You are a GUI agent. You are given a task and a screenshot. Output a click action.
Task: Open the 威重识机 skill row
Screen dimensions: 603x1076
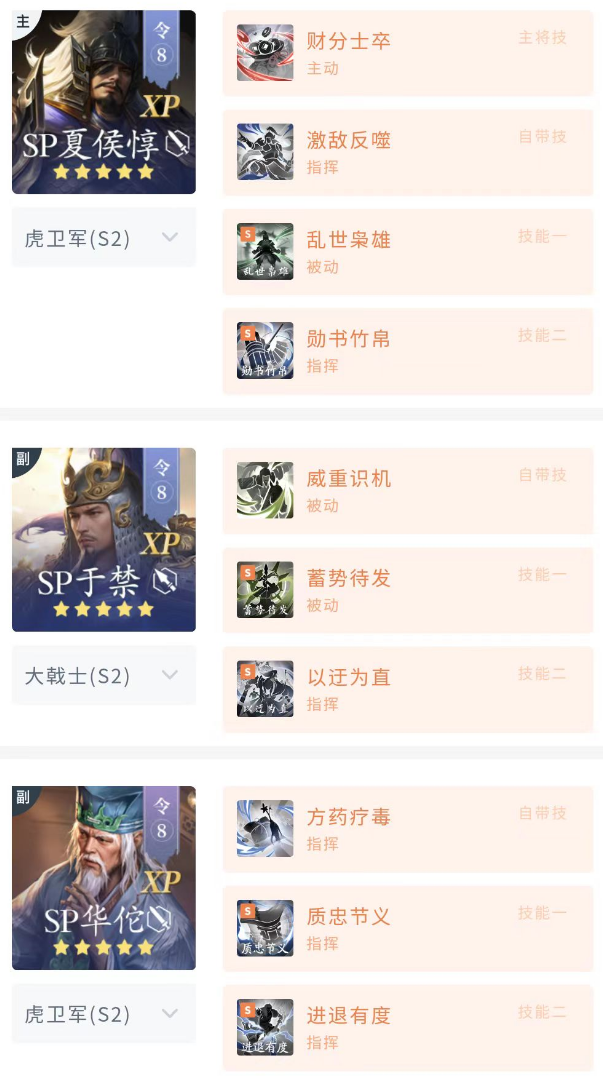coord(407,490)
